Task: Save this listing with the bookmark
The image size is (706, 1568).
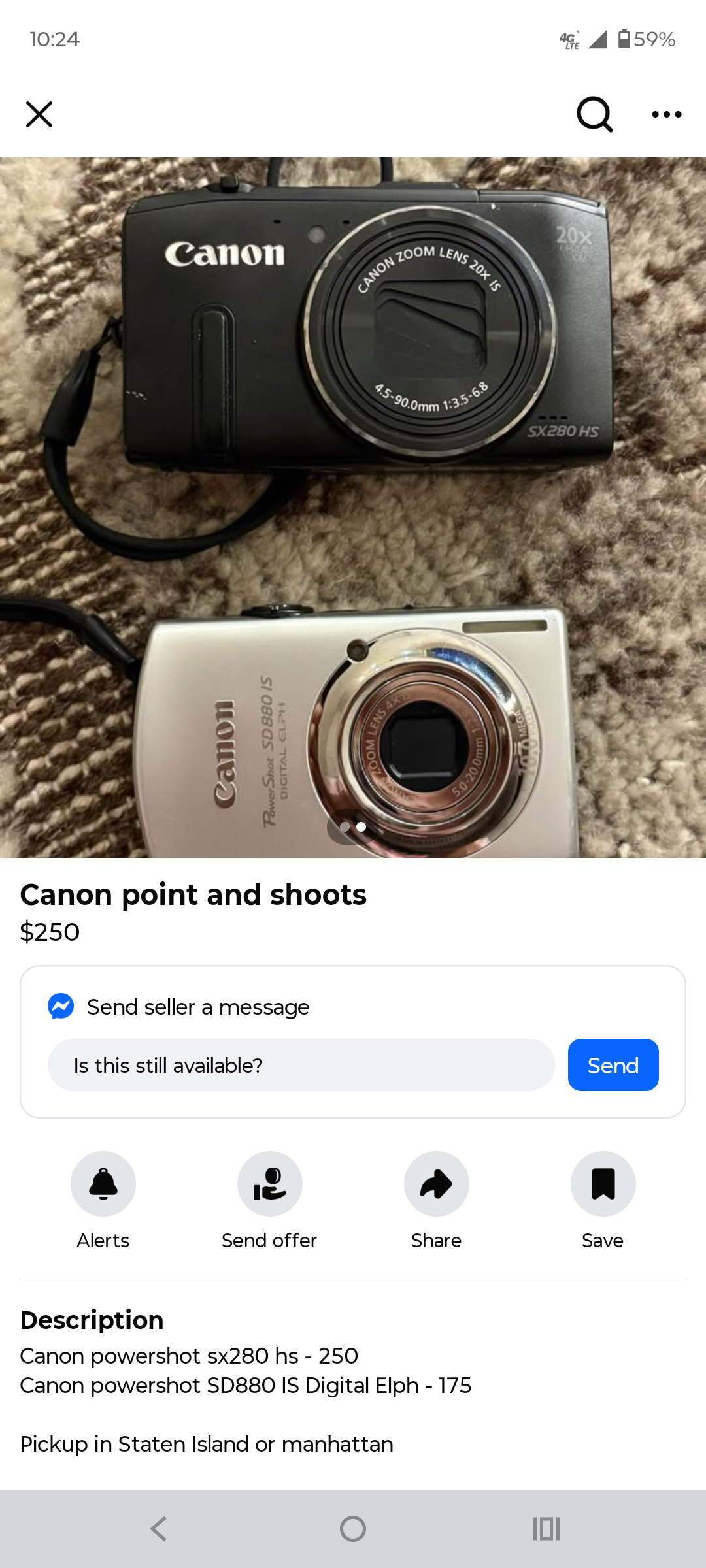Action: click(x=603, y=1184)
